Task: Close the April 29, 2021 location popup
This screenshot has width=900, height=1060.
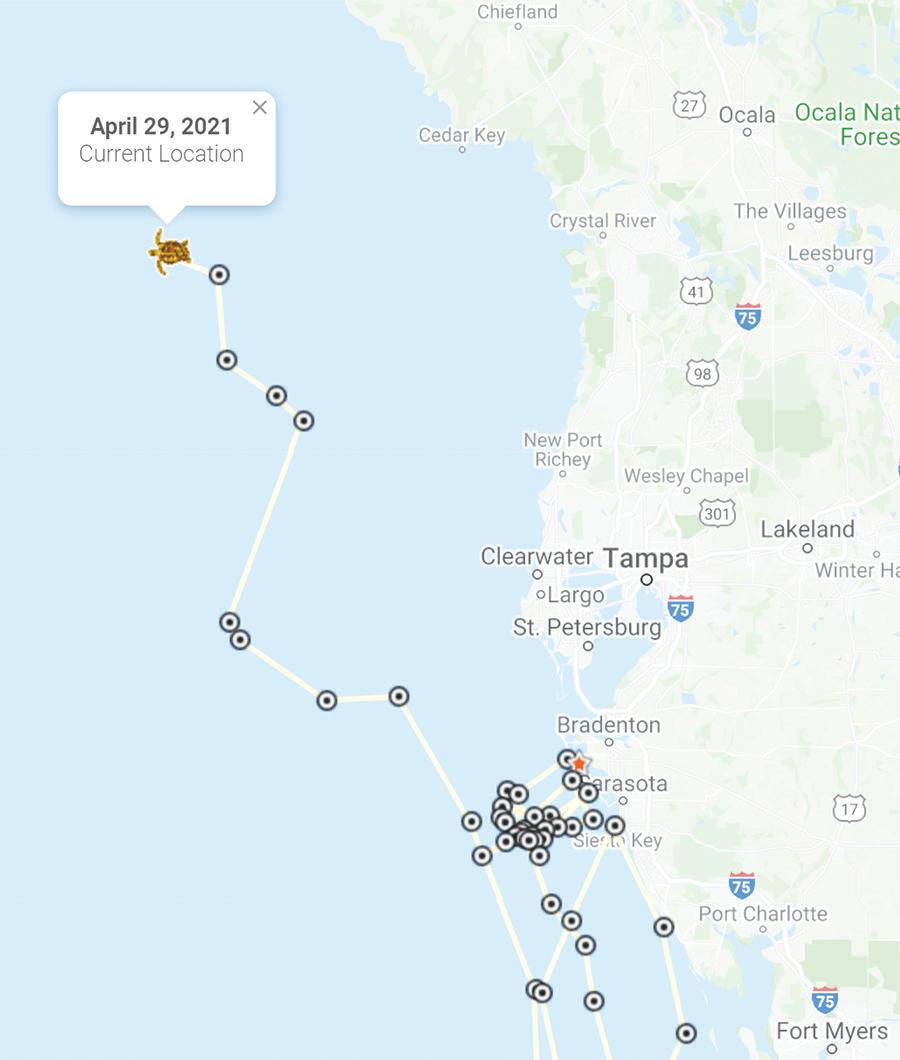Action: (260, 108)
